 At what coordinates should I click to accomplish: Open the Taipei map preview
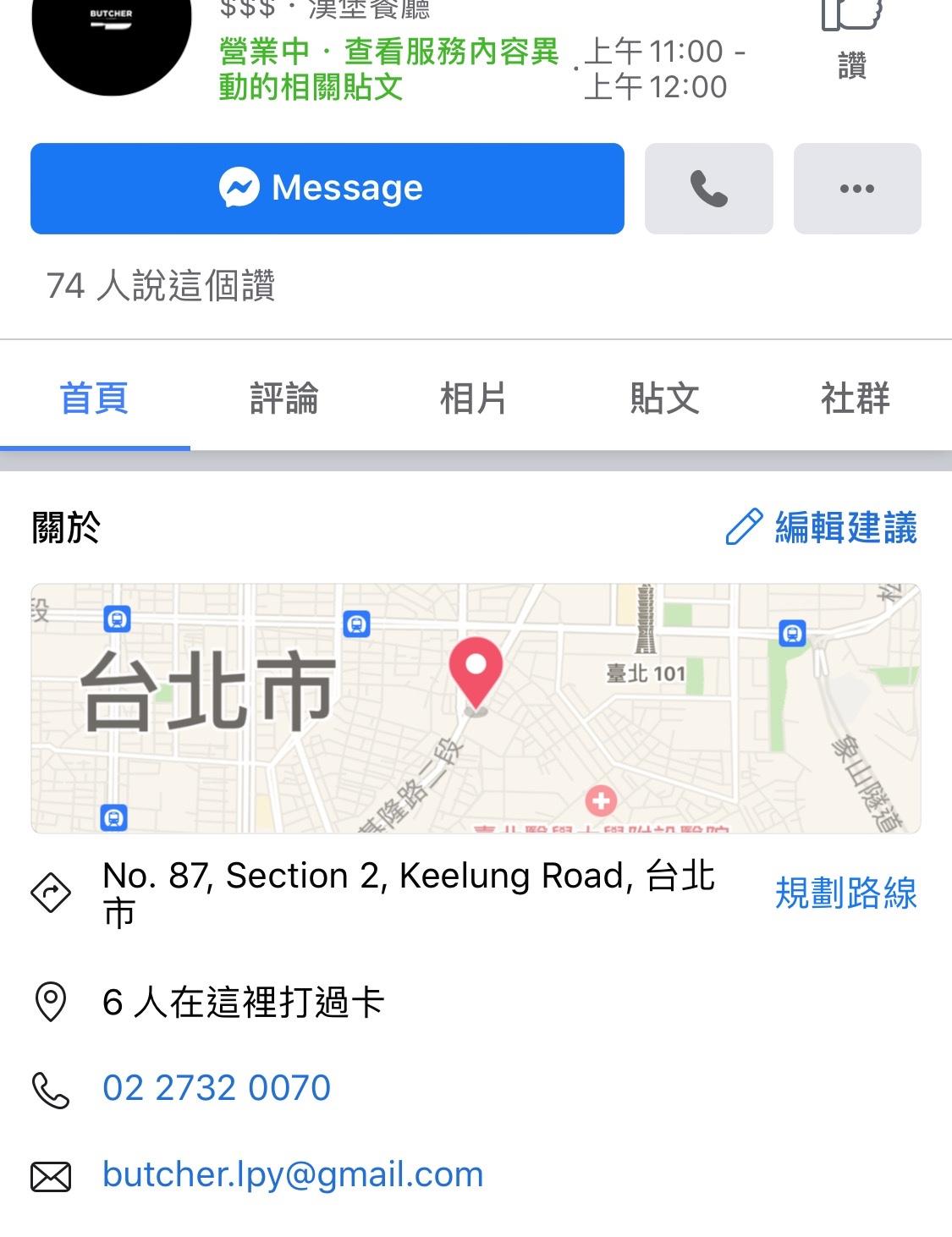tap(476, 708)
